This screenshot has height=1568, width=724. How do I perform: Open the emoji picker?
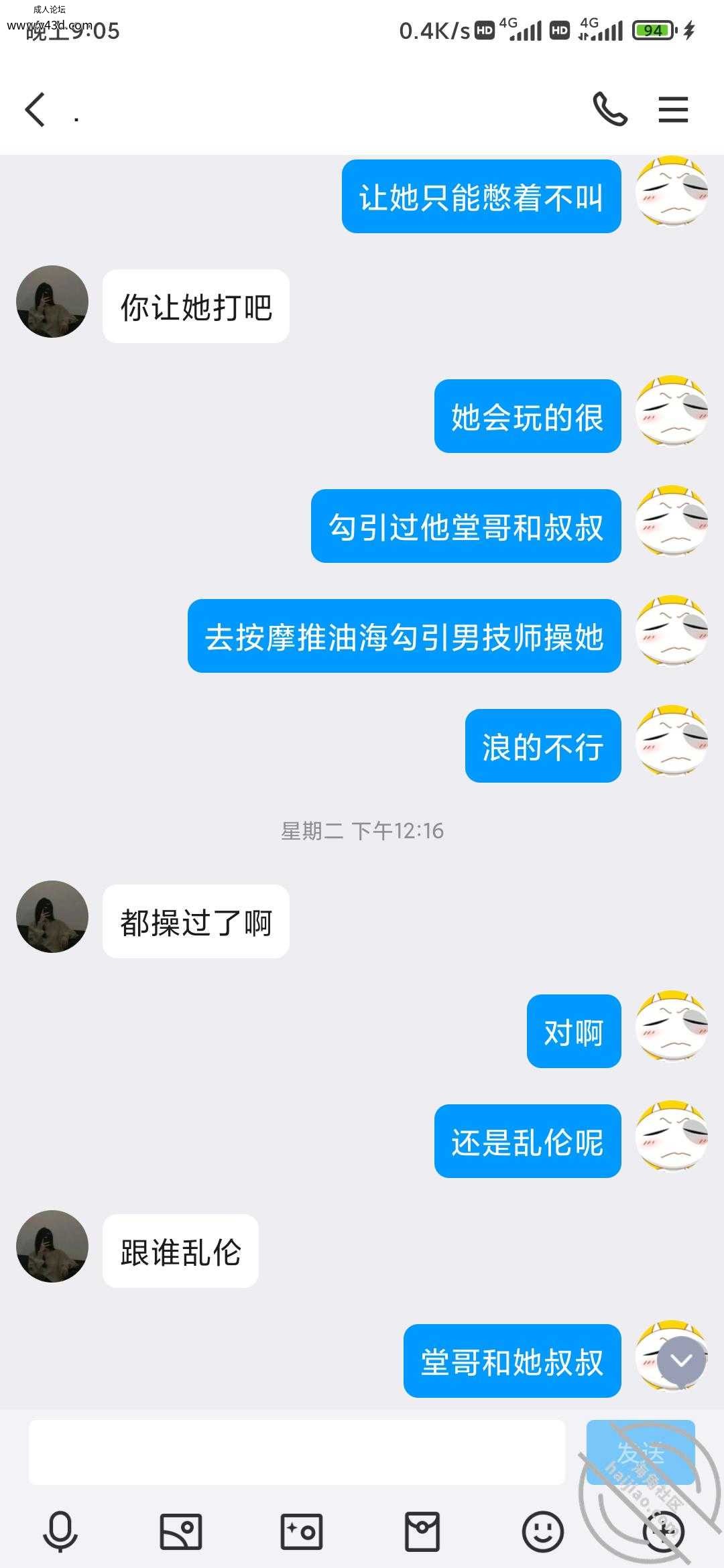(543, 1532)
